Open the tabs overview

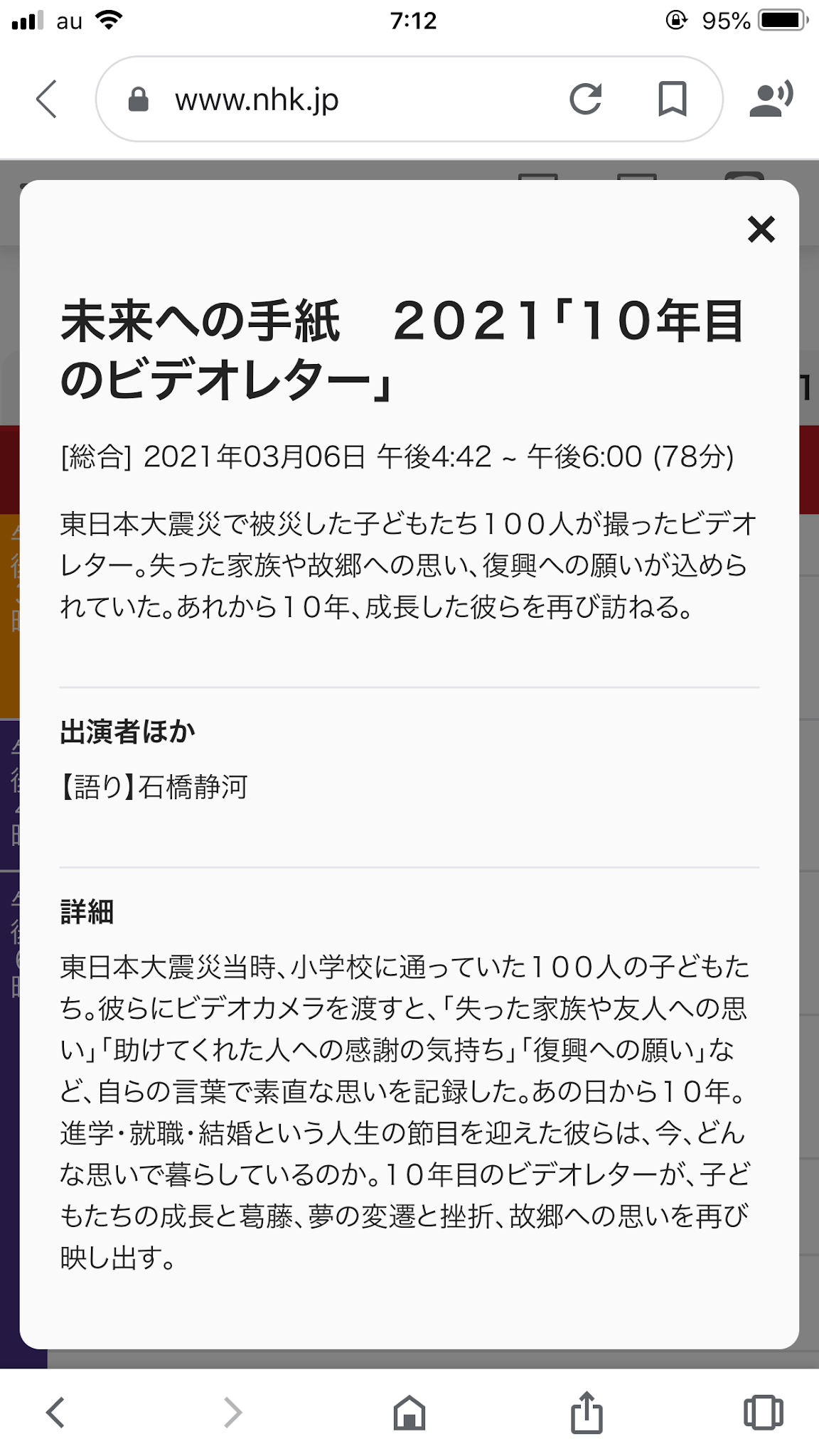764,1412
